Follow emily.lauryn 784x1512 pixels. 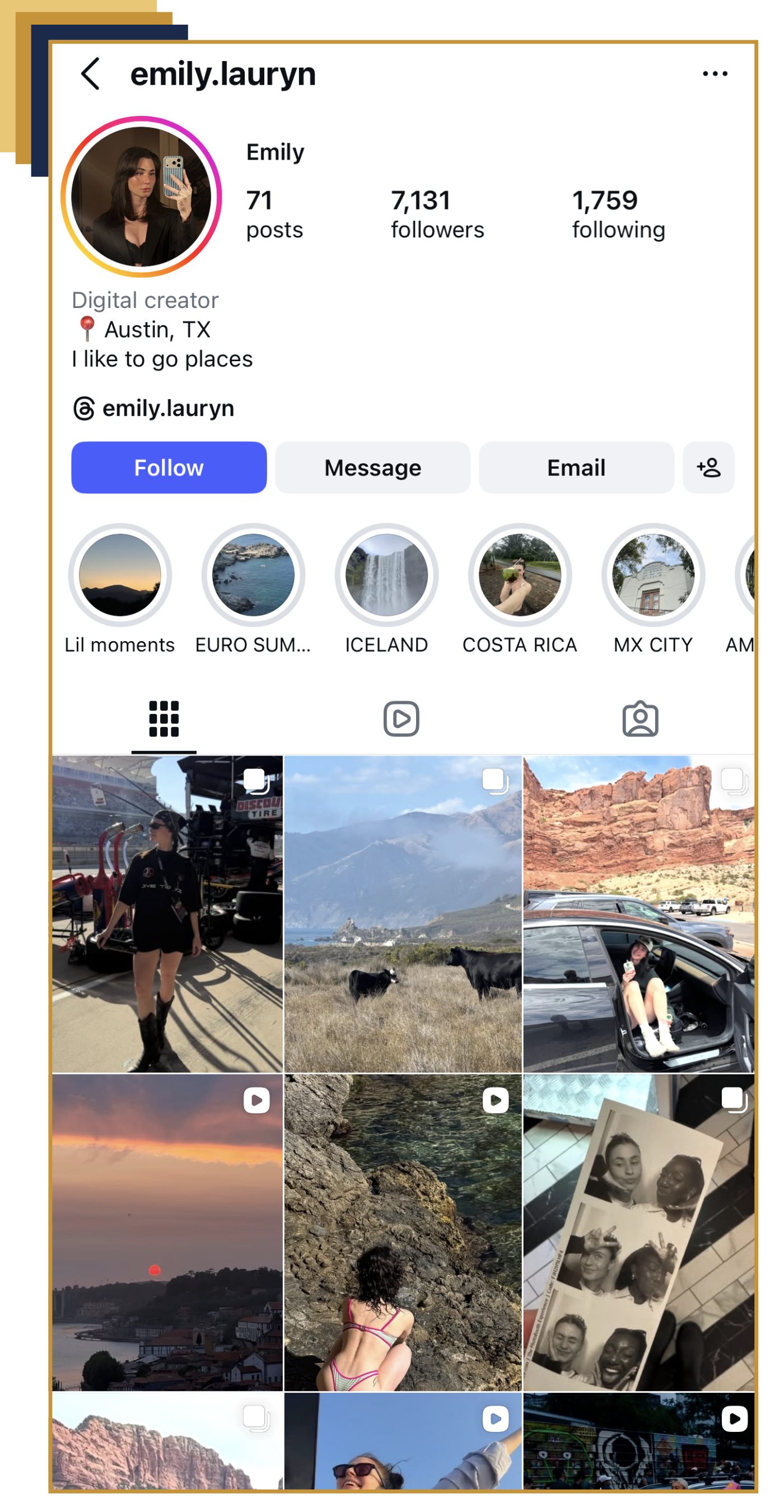169,468
